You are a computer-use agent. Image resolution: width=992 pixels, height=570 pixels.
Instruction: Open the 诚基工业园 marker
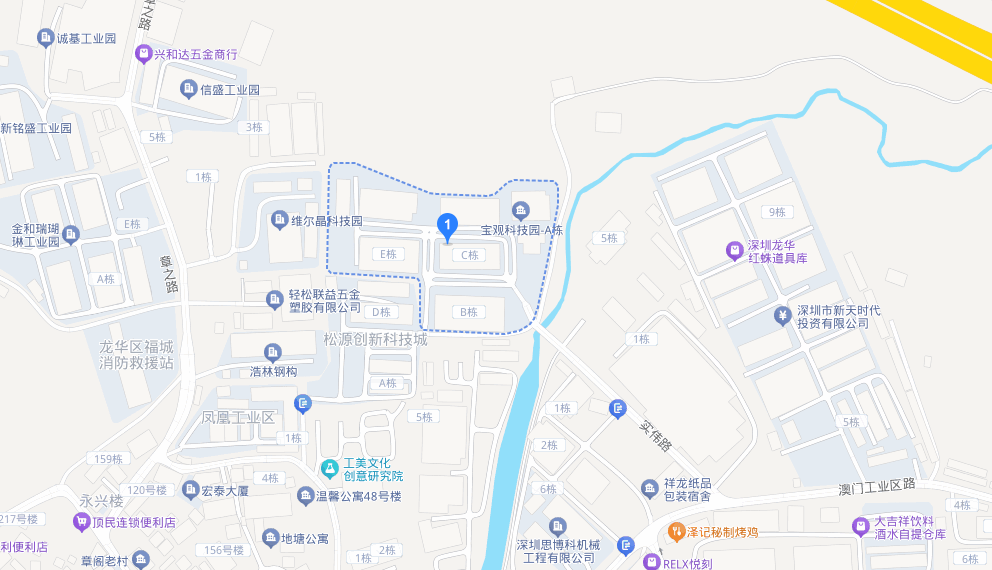click(x=45, y=38)
